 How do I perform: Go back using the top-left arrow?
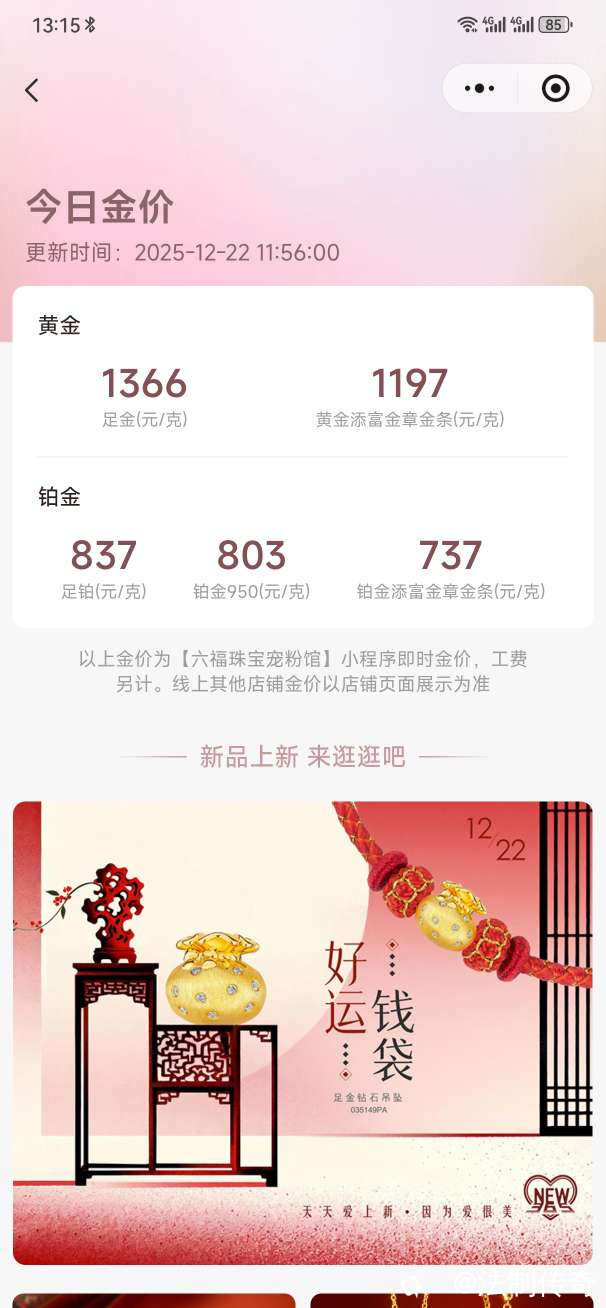[x=32, y=90]
